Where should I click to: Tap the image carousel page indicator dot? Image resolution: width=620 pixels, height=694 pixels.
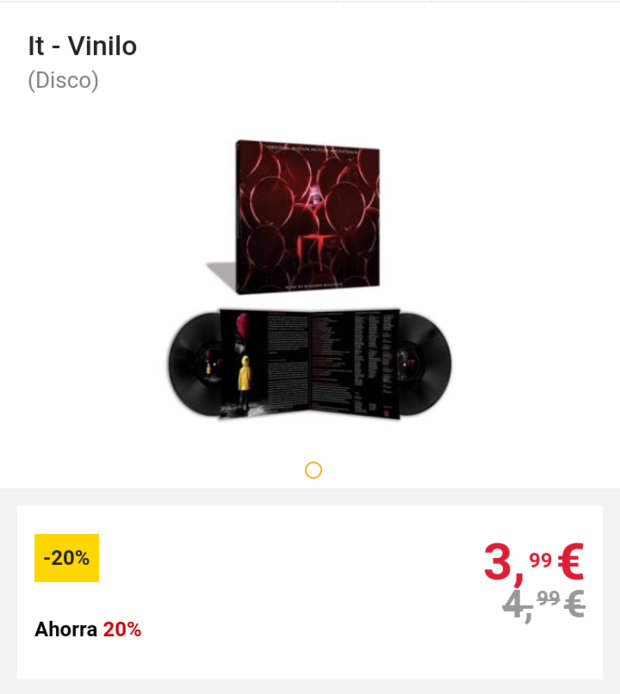(x=313, y=470)
